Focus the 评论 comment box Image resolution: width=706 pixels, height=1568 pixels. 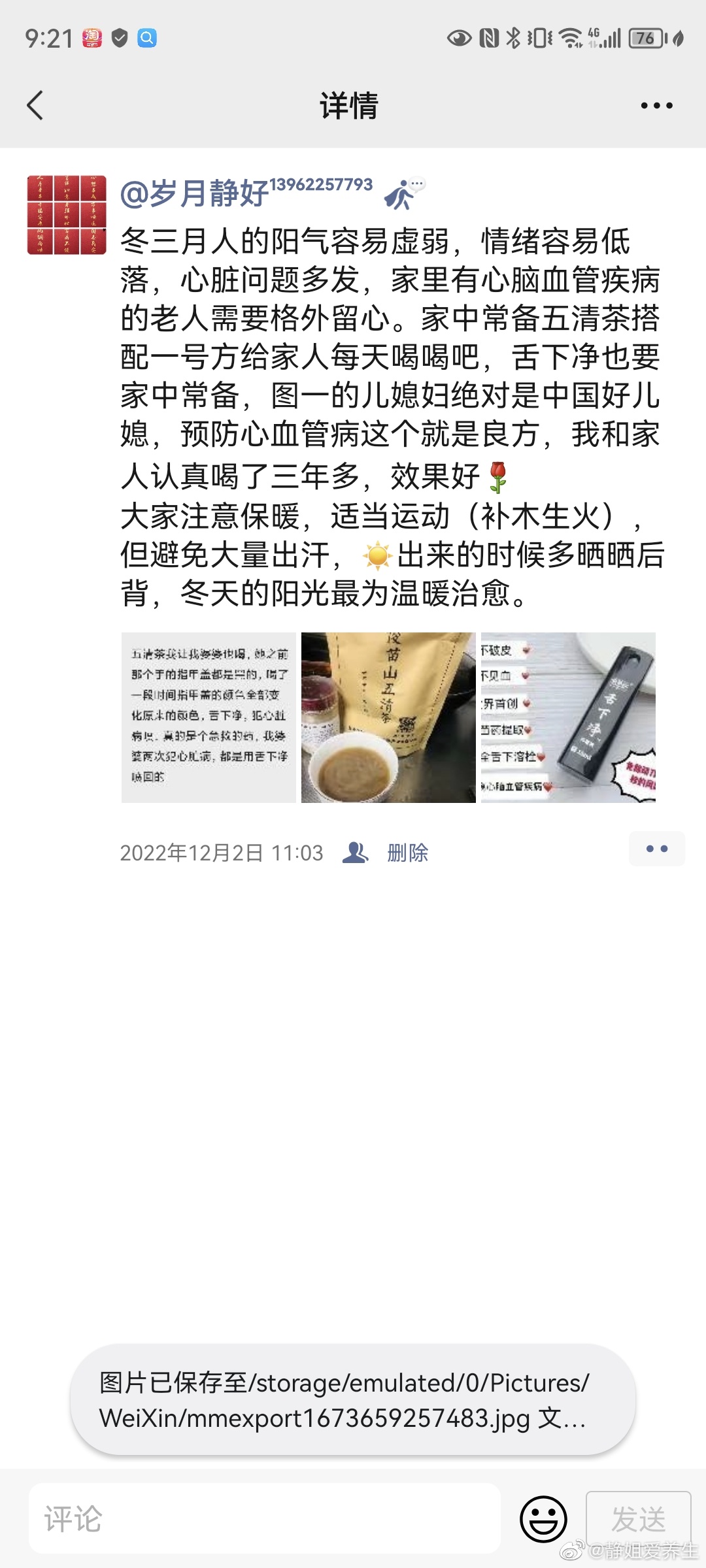(x=265, y=1519)
